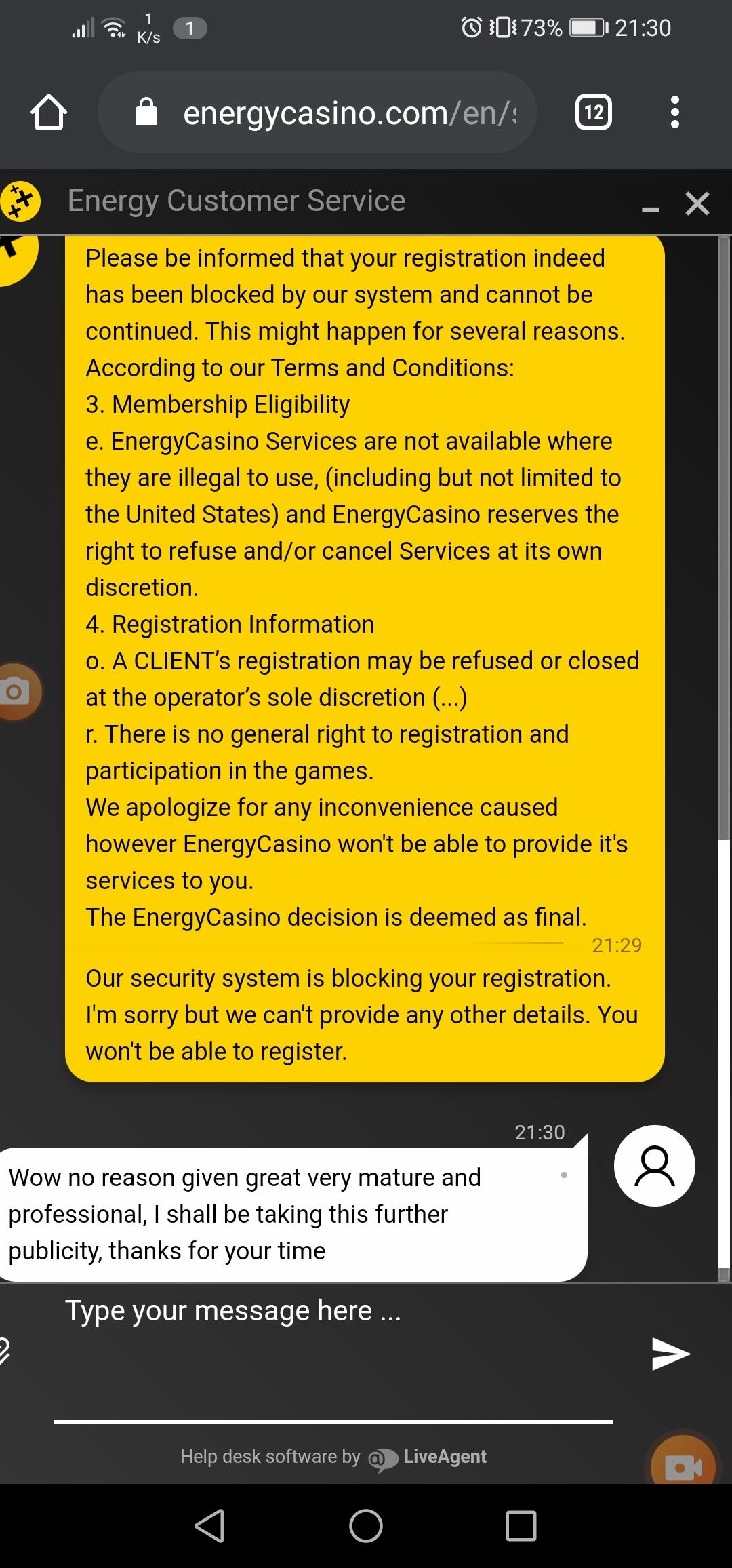Viewport: 732px width, 1568px height.
Task: Tap the orange camera icon on the left edge
Action: (18, 691)
